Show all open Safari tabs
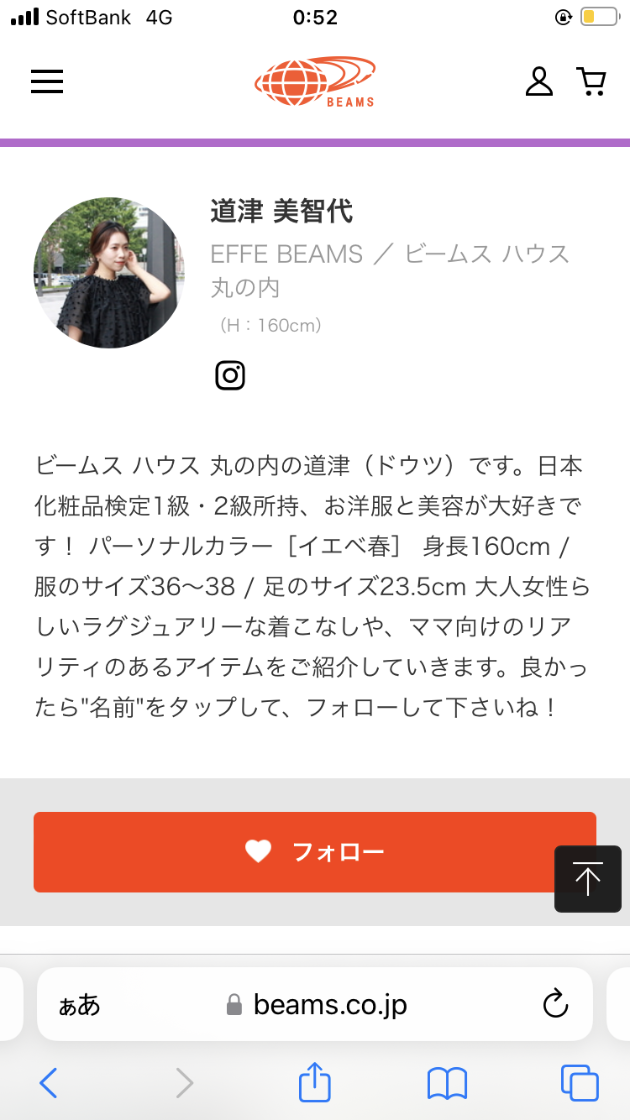 (579, 1082)
